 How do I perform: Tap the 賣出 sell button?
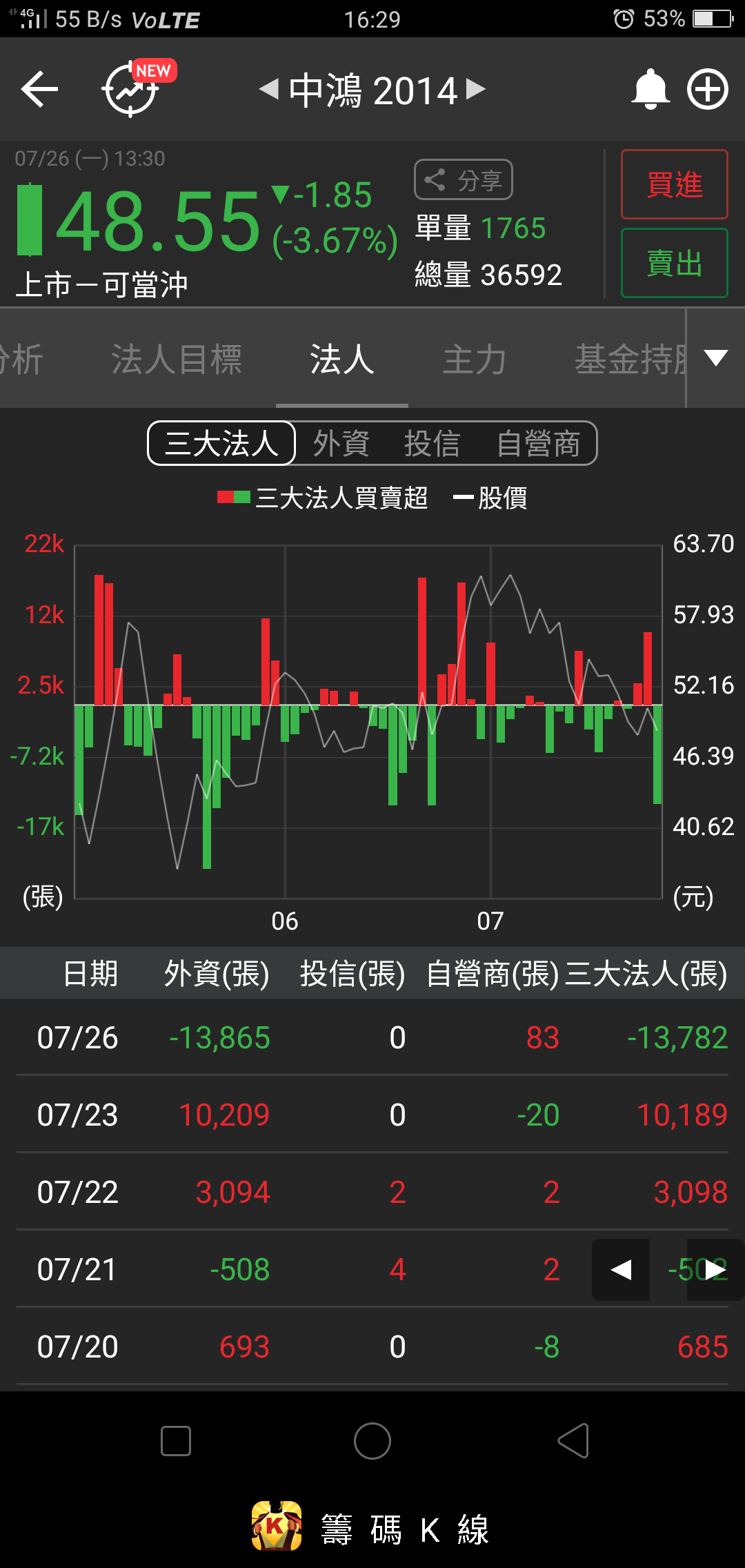674,263
